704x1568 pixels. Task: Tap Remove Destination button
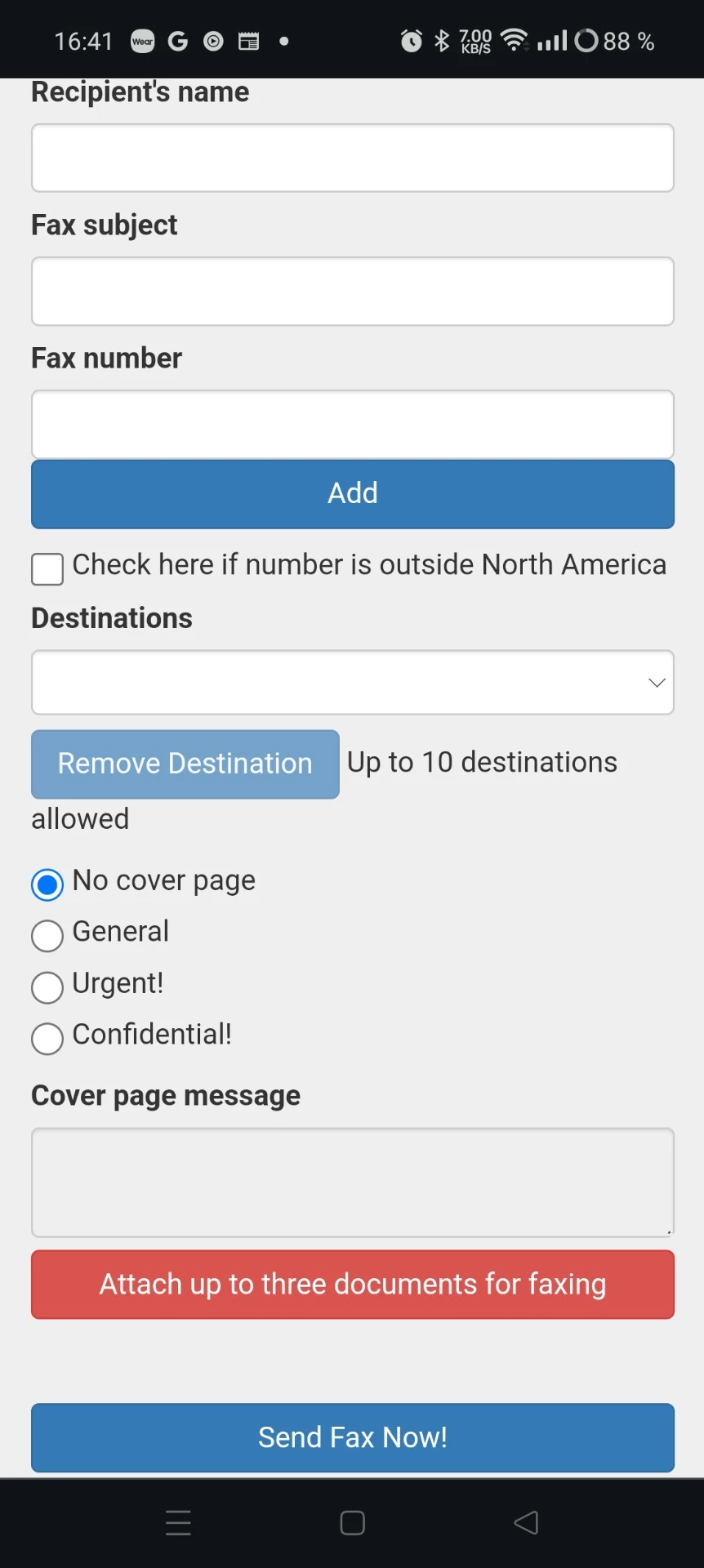[185, 764]
